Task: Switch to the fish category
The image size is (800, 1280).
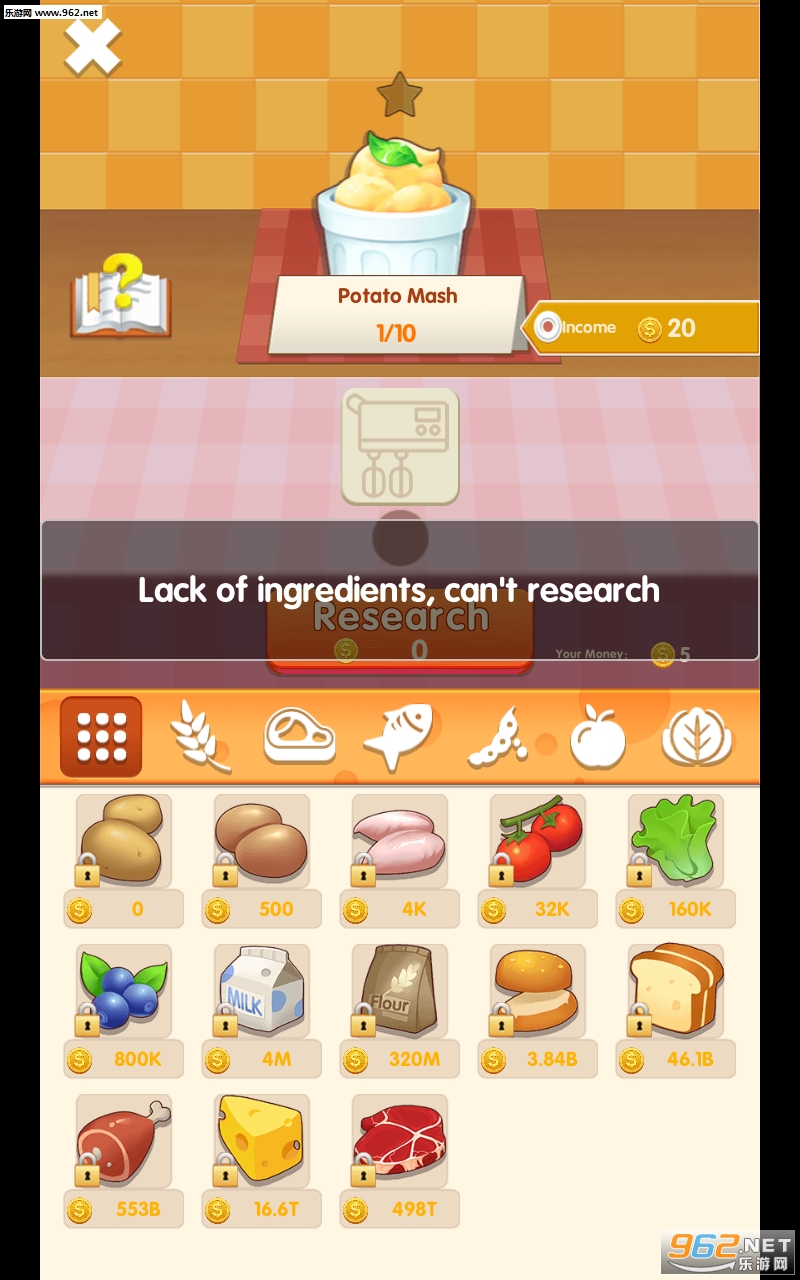Action: point(399,738)
